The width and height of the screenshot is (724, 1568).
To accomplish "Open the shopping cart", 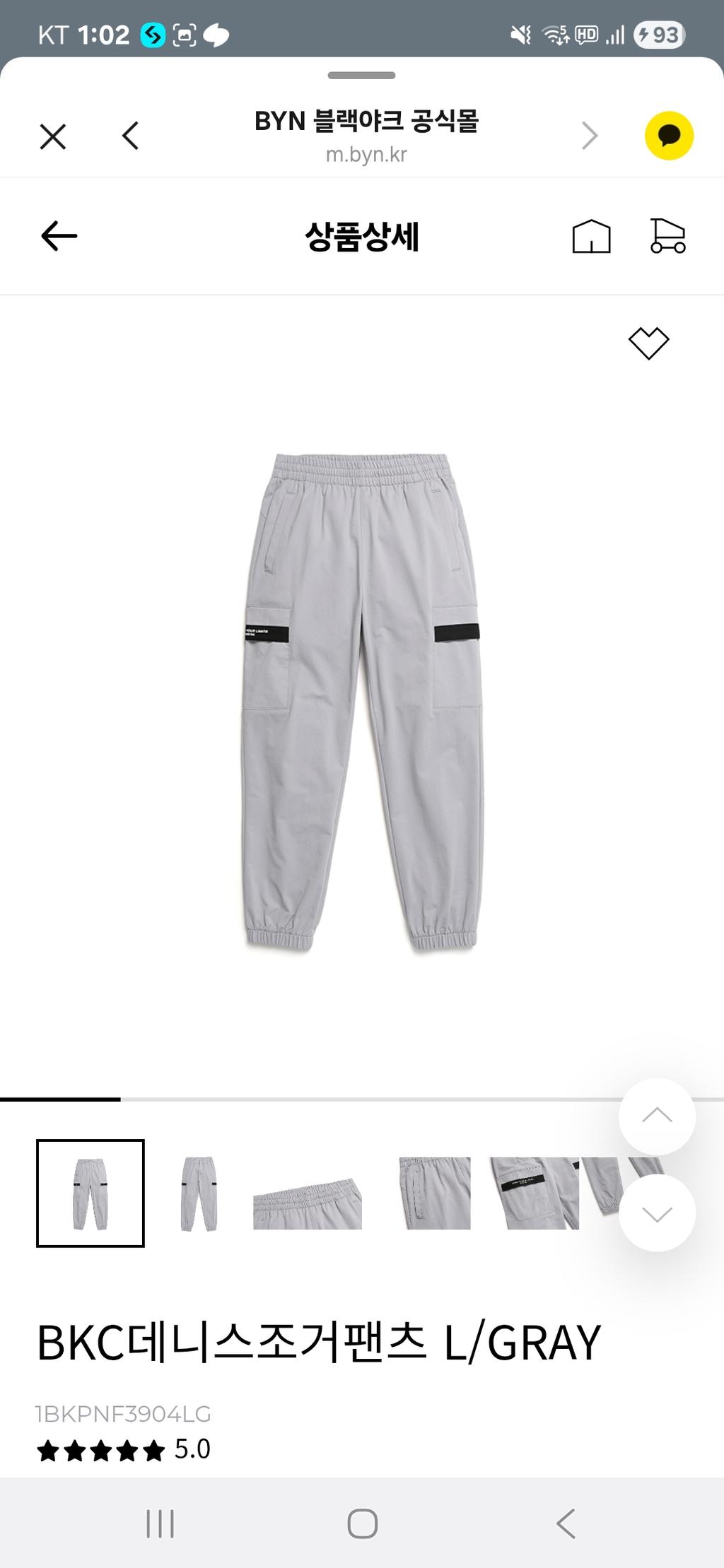I will click(x=667, y=236).
